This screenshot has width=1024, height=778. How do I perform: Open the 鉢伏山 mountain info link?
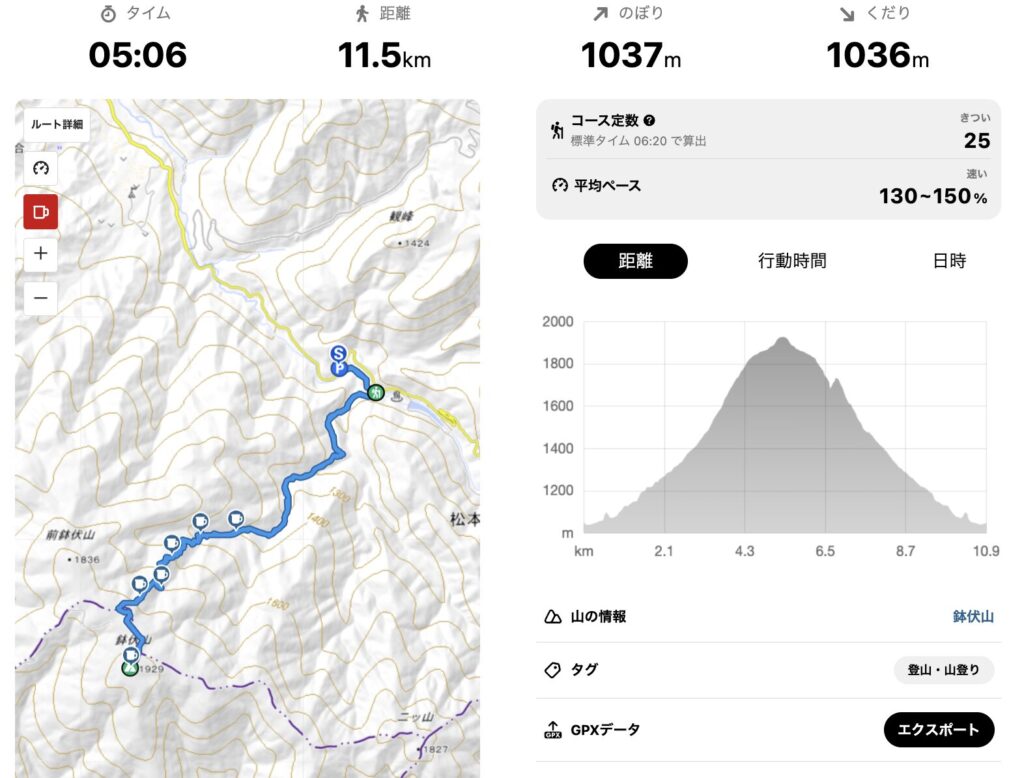tap(972, 617)
